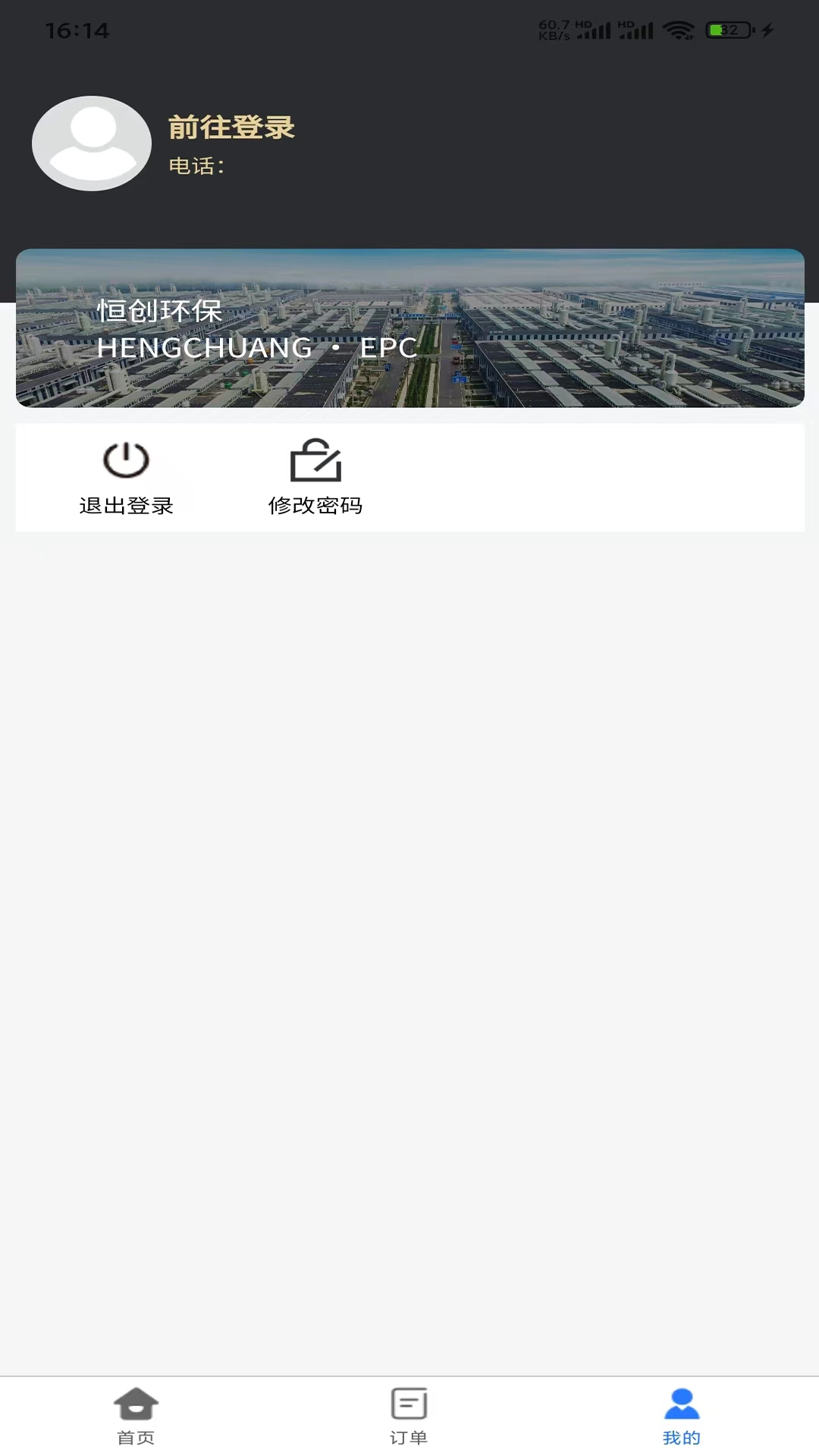Switch to the 首页 home tab
The image size is (819, 1456).
tap(136, 1416)
